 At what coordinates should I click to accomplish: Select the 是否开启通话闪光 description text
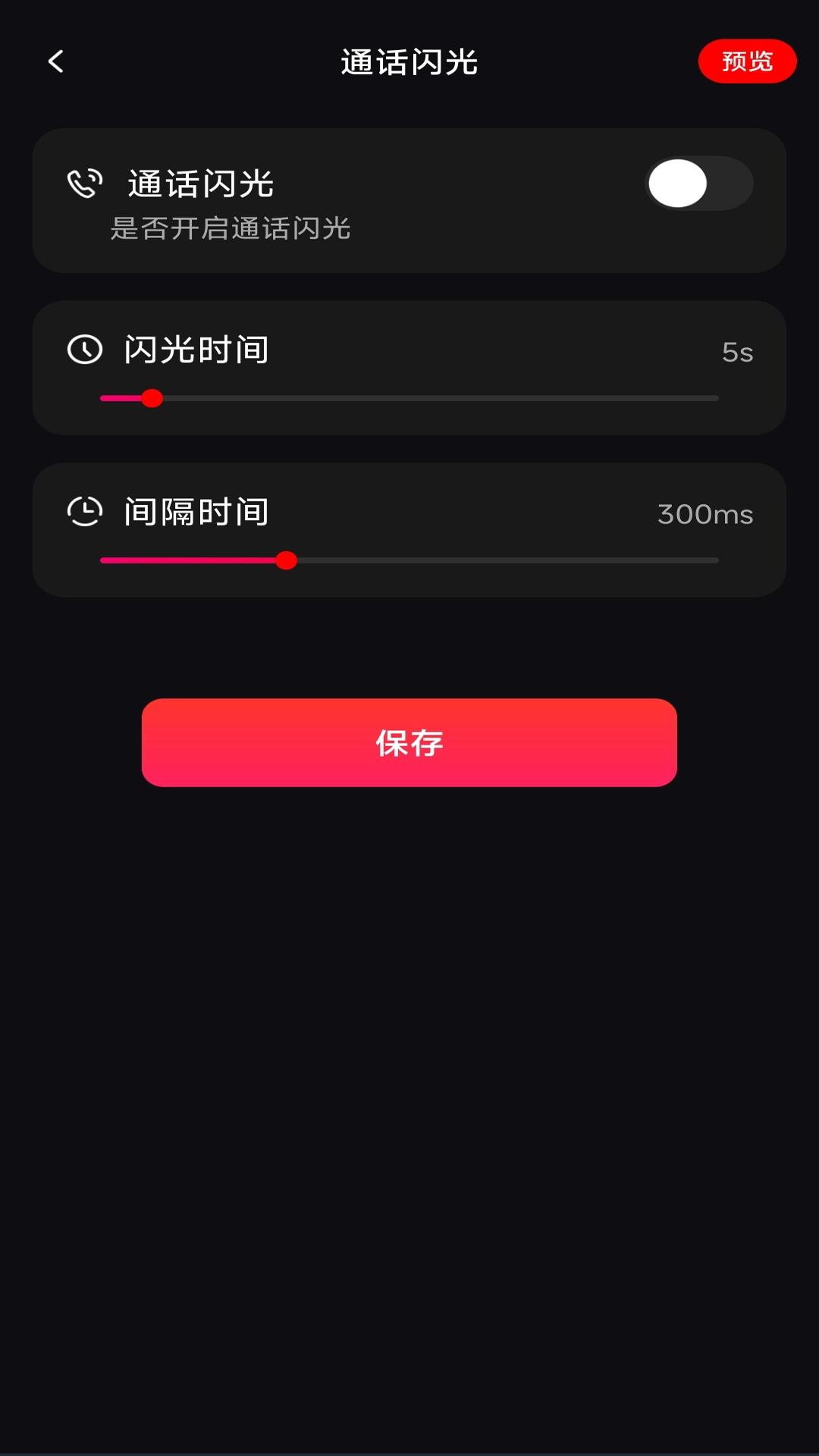click(232, 229)
